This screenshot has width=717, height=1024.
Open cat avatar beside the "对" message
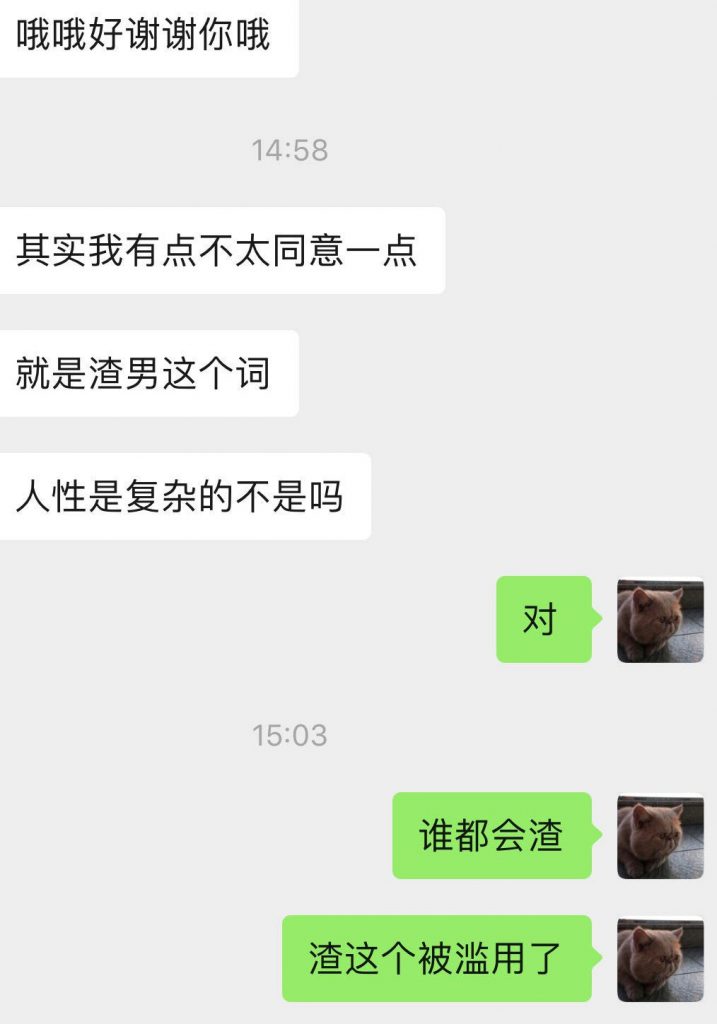[659, 620]
